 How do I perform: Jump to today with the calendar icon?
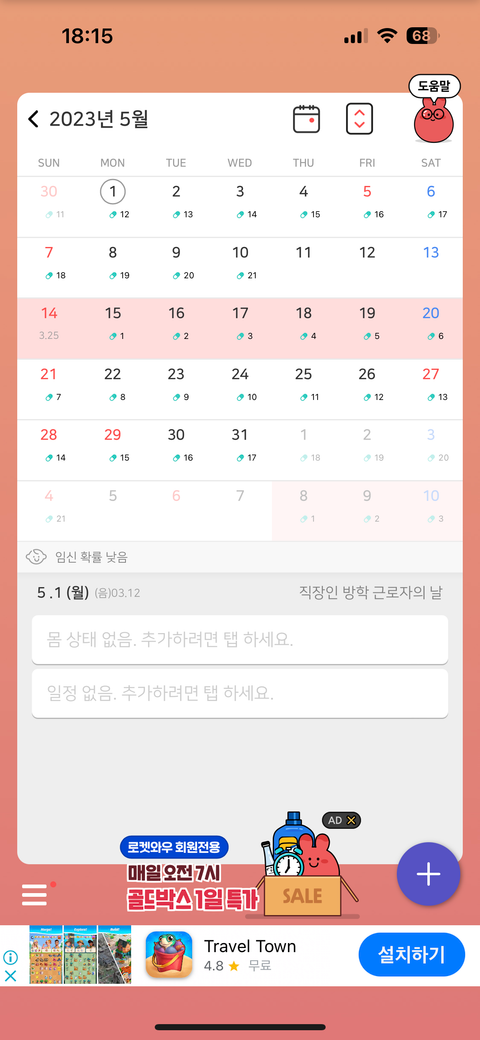(306, 119)
